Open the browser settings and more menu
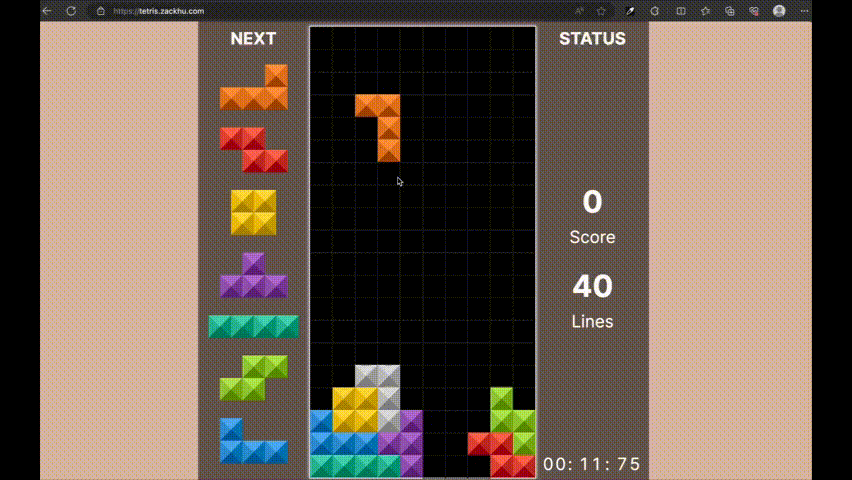 804,11
